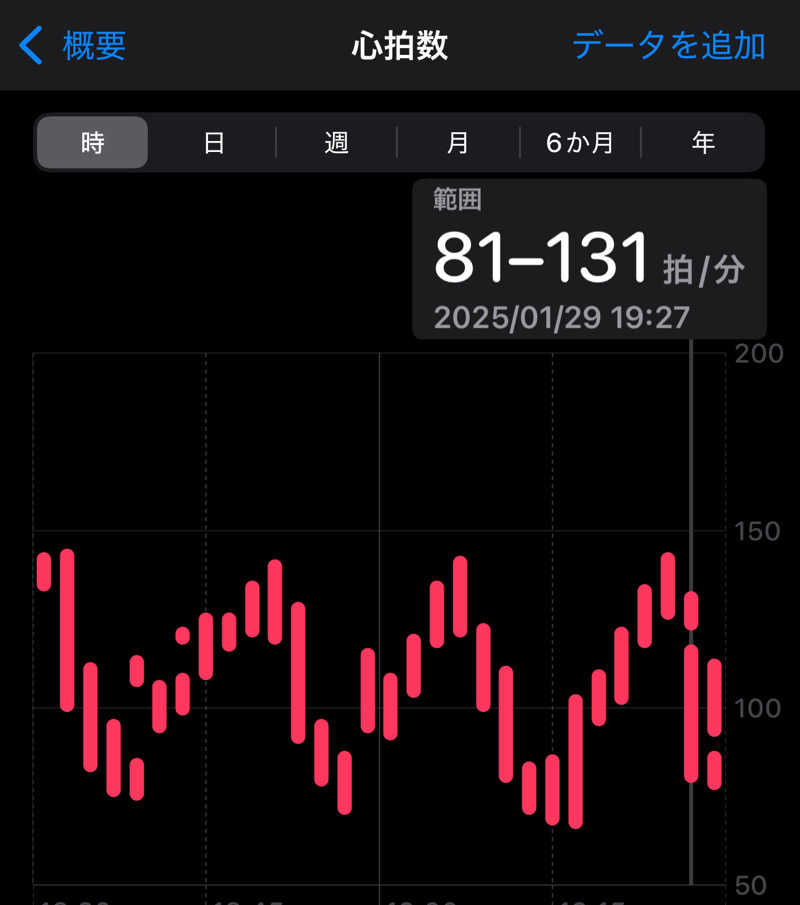The height and width of the screenshot is (905, 800).
Task: Show the 月 view
Action: pyautogui.click(x=458, y=143)
